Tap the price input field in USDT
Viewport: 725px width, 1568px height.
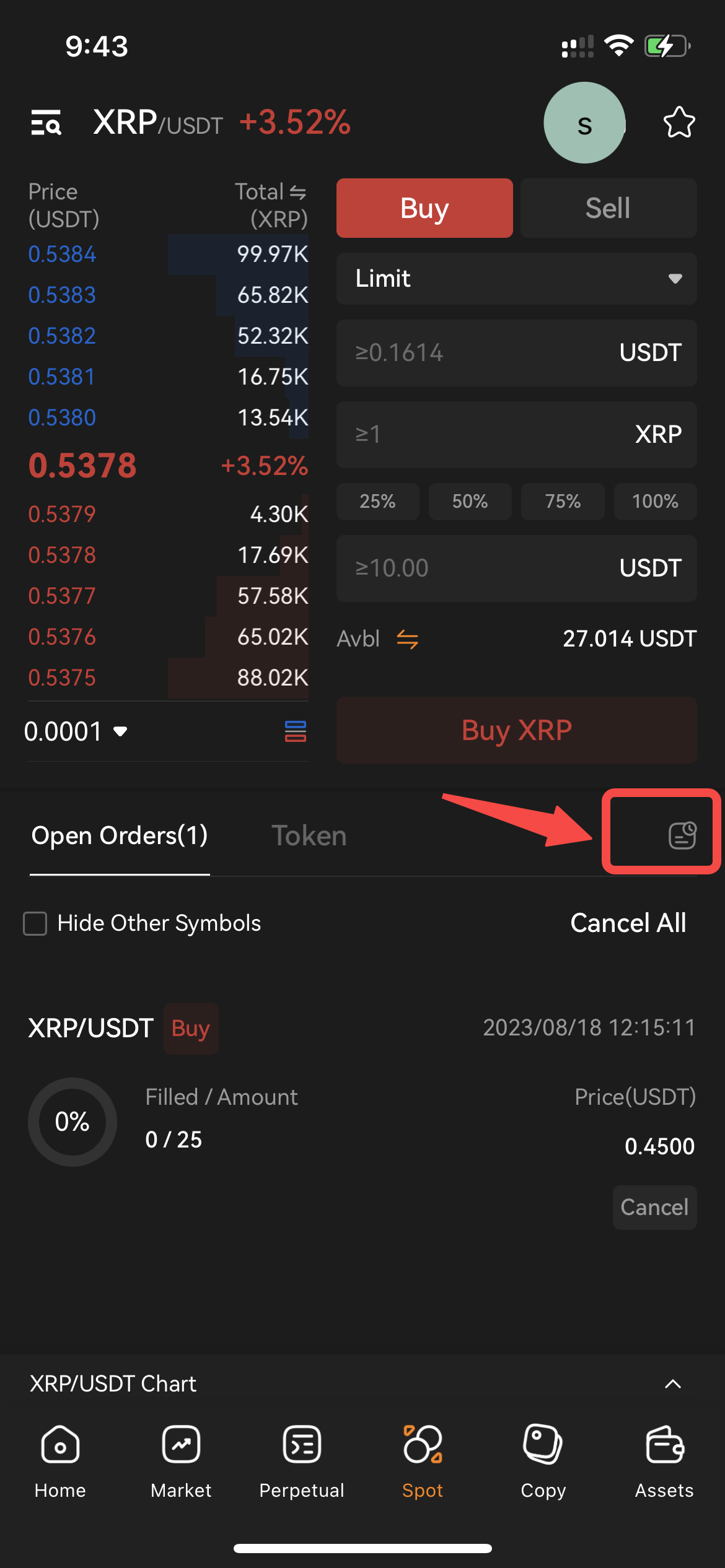pyautogui.click(x=517, y=353)
